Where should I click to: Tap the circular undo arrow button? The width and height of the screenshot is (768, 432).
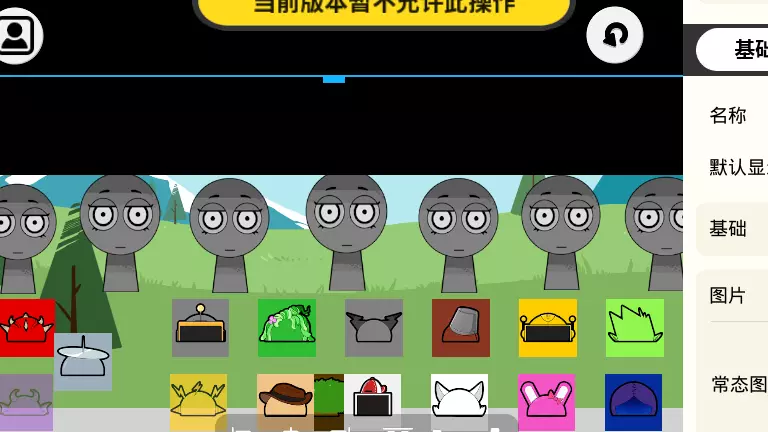614,35
